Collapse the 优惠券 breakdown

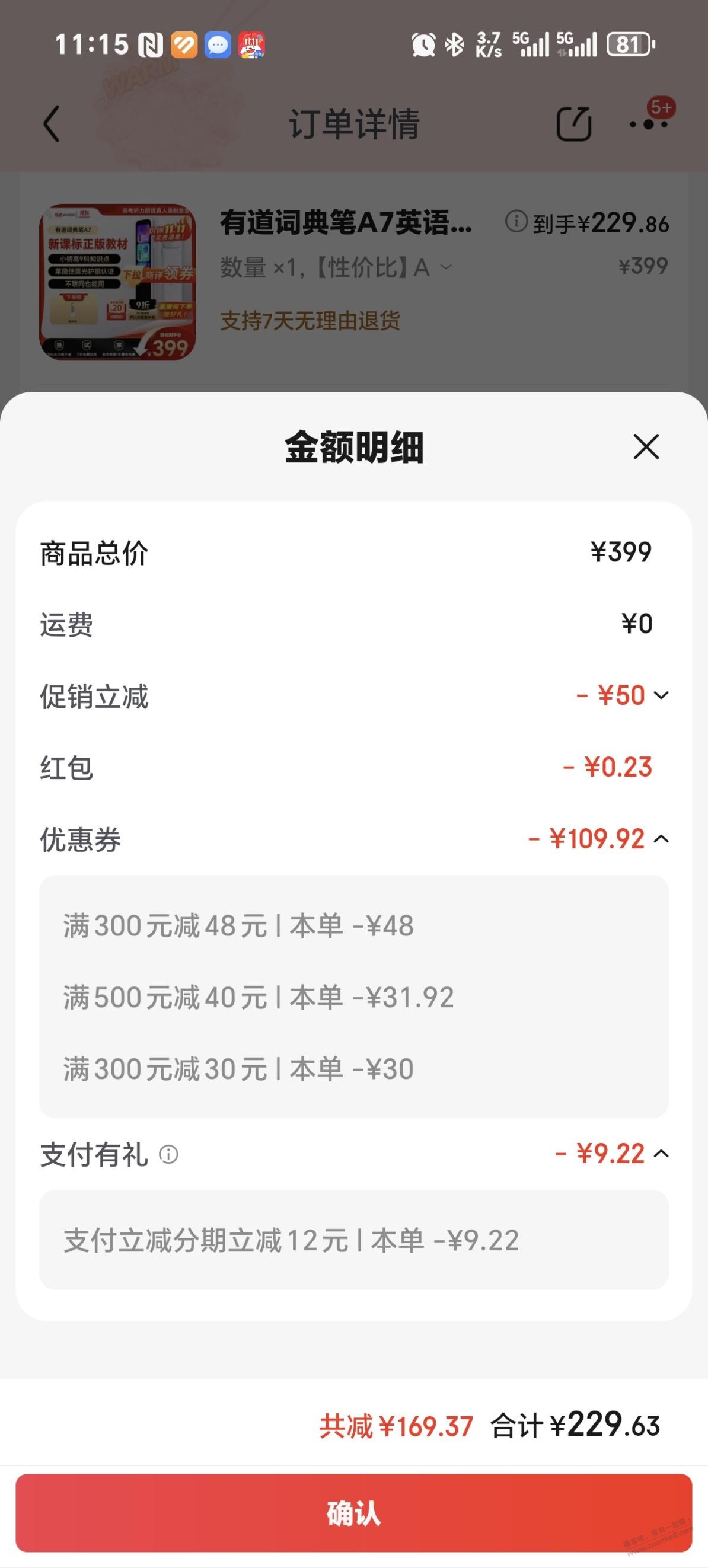(x=662, y=839)
